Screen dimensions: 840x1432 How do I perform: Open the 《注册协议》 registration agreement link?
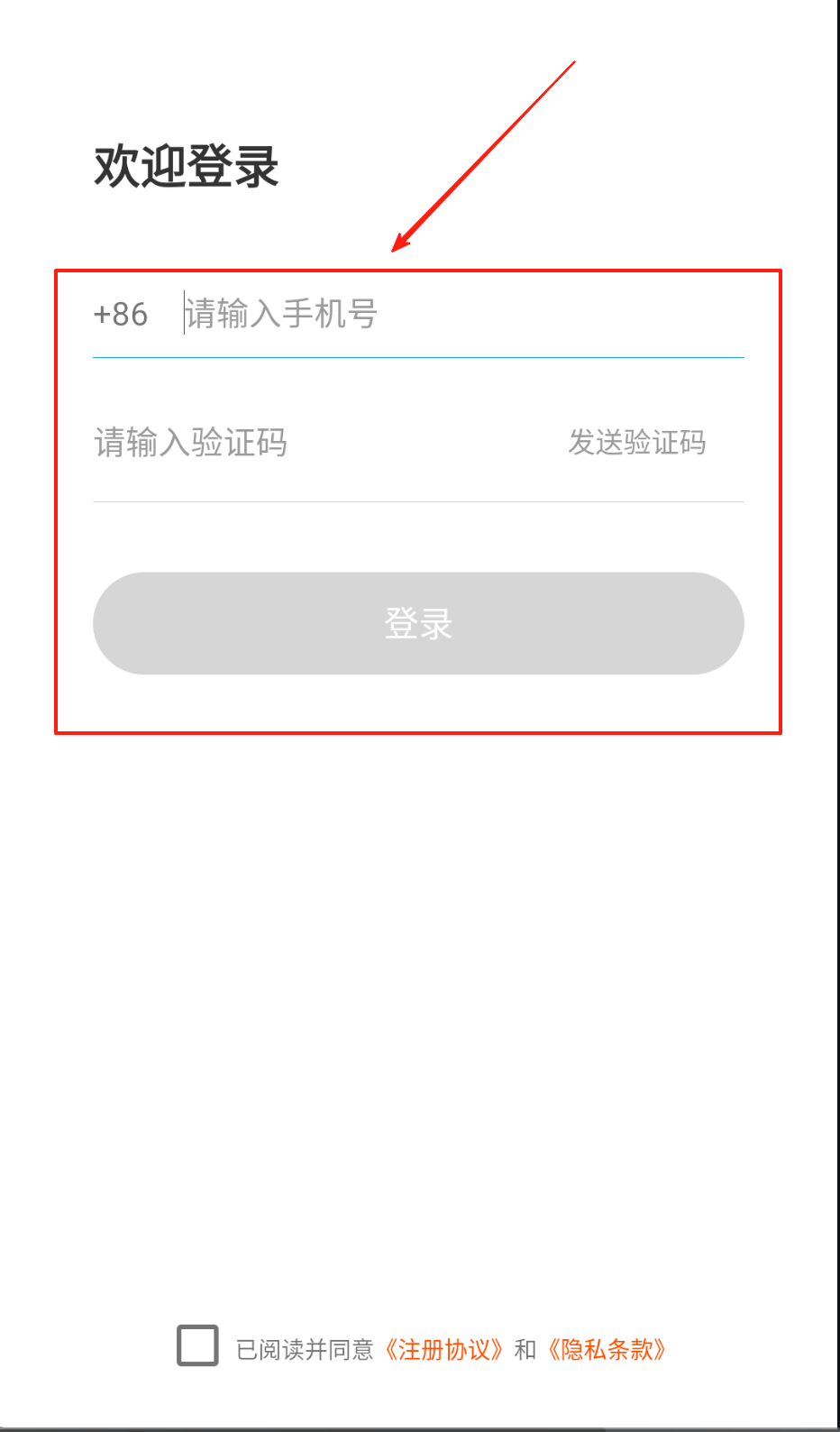coord(443,1350)
